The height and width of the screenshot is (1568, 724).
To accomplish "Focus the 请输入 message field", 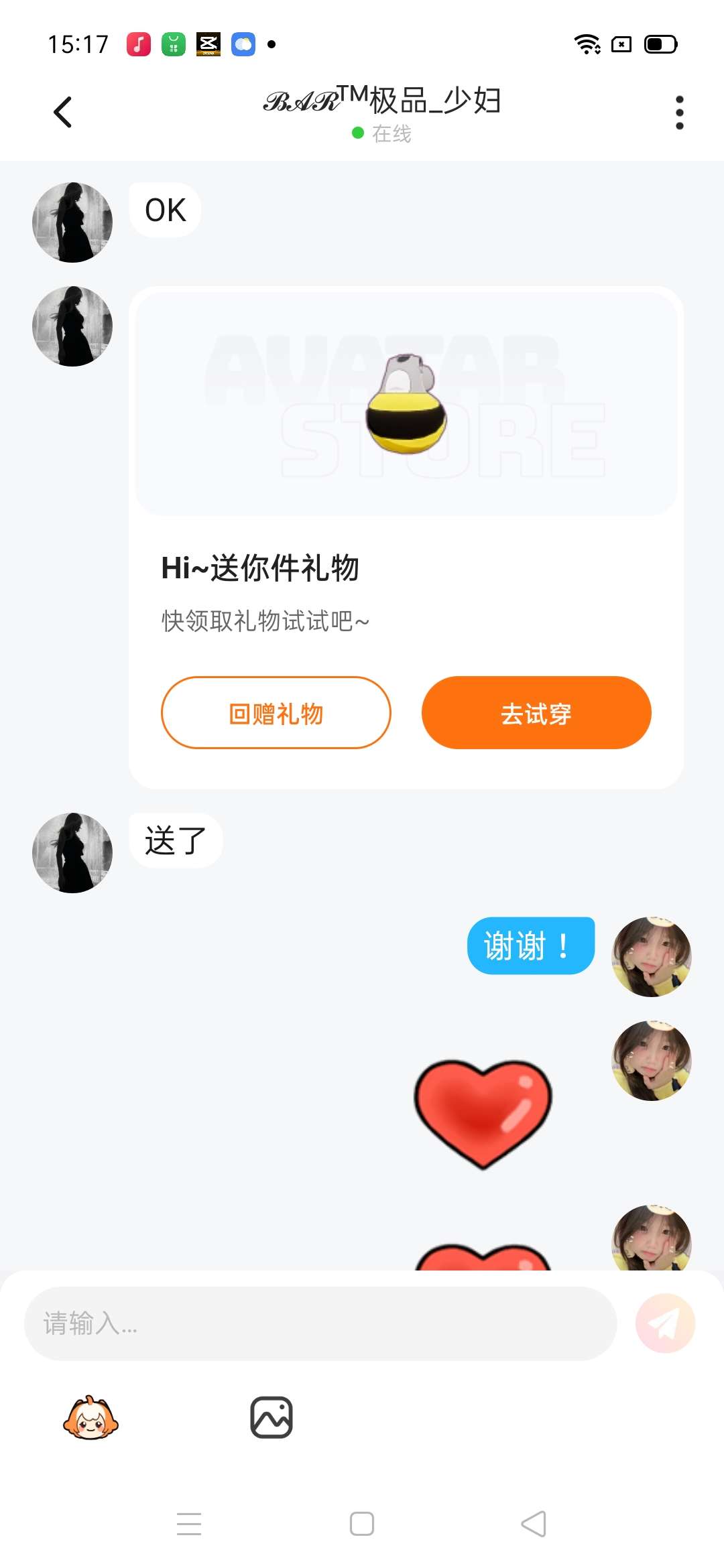I will pos(320,1323).
